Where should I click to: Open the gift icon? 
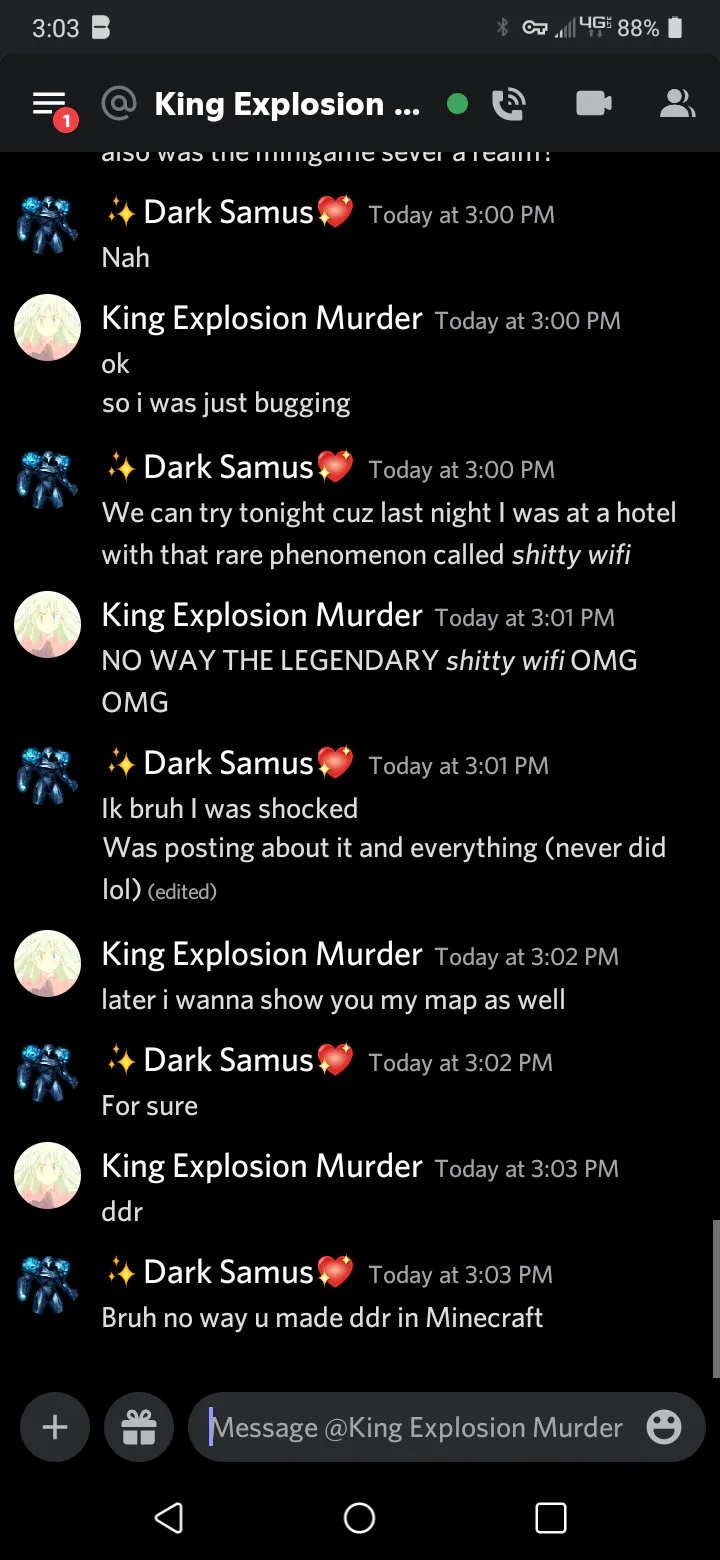[139, 1427]
